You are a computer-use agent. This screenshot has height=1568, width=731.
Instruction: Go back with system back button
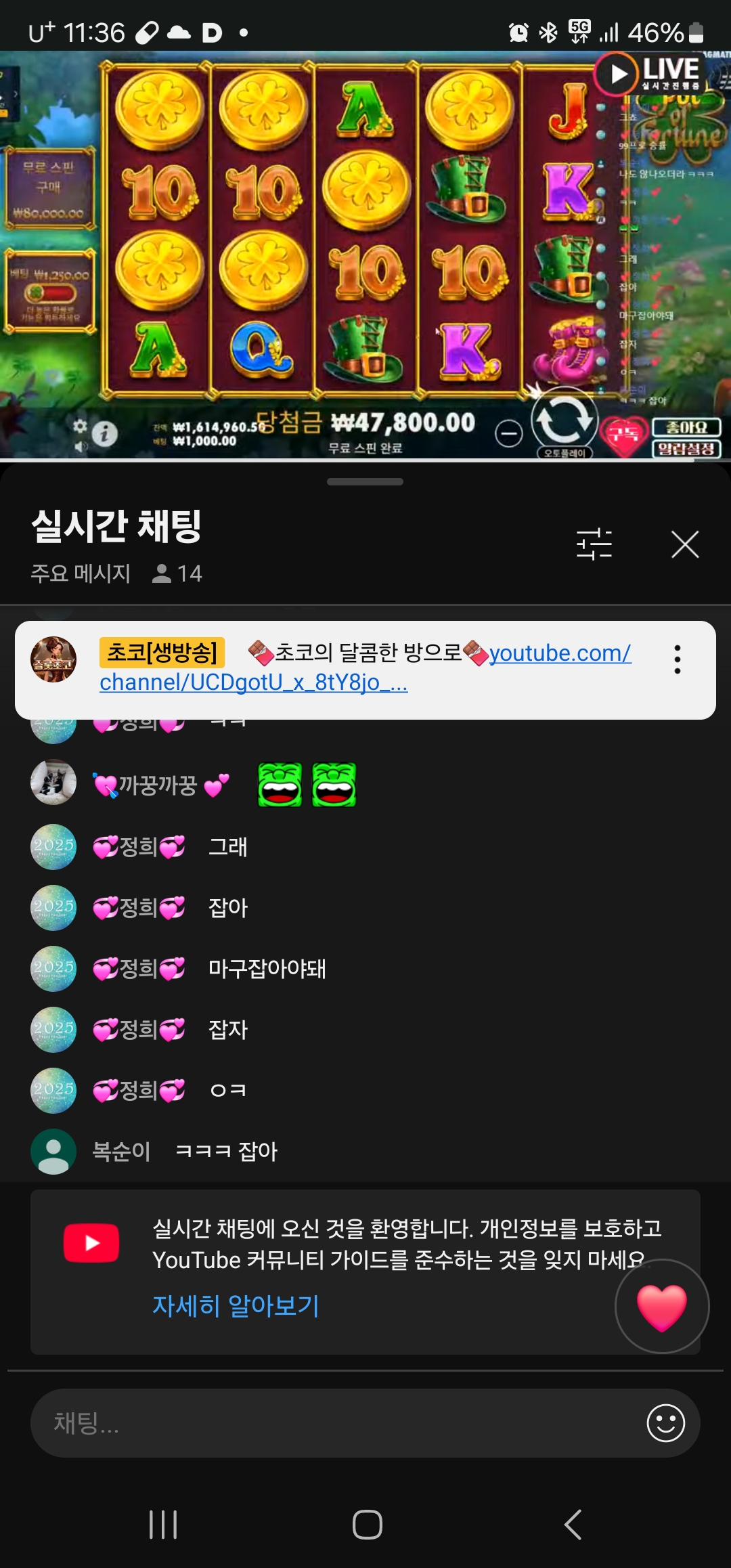pos(573,1525)
